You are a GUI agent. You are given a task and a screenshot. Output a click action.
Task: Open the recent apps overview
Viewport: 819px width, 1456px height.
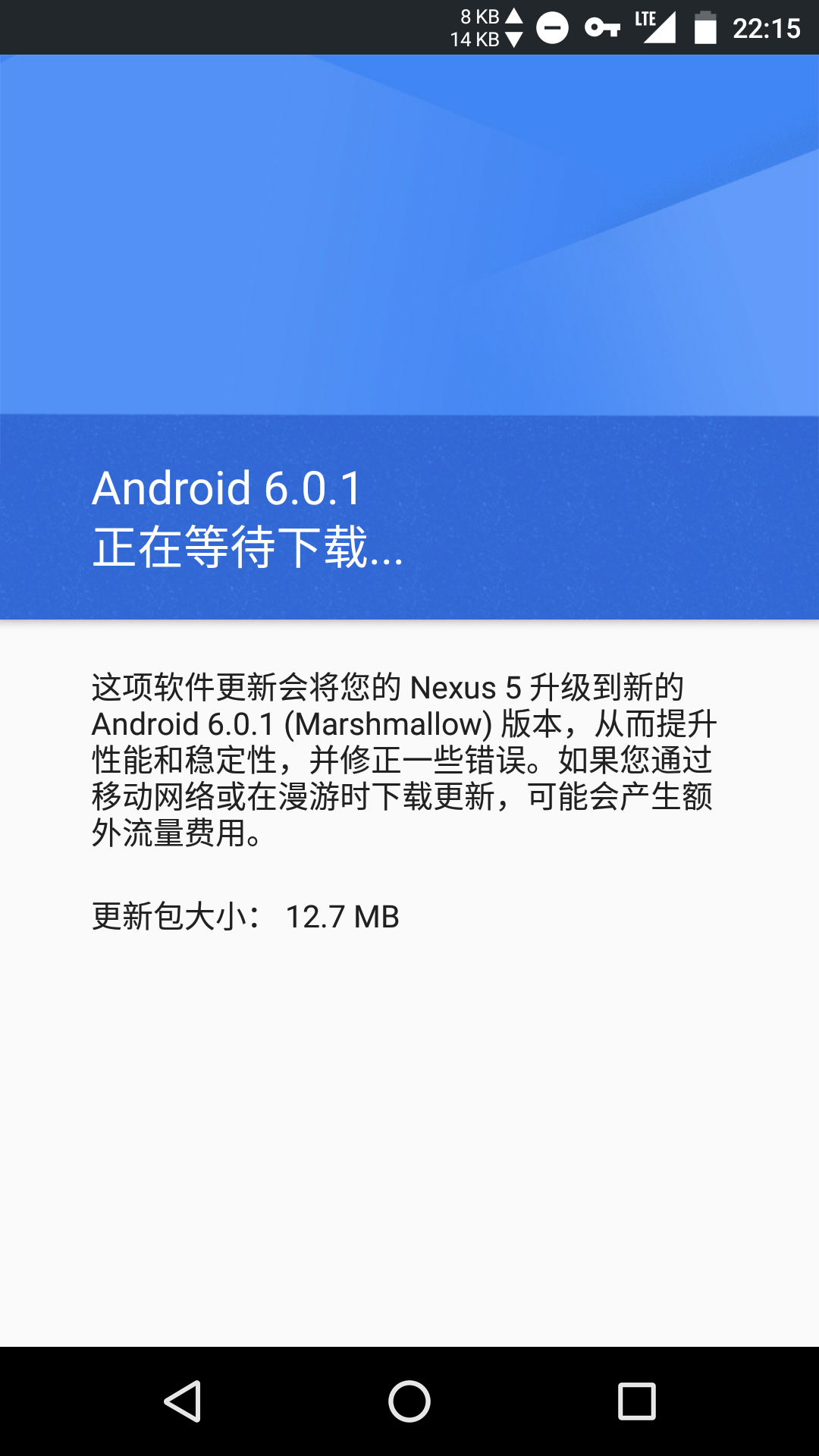tap(636, 1401)
